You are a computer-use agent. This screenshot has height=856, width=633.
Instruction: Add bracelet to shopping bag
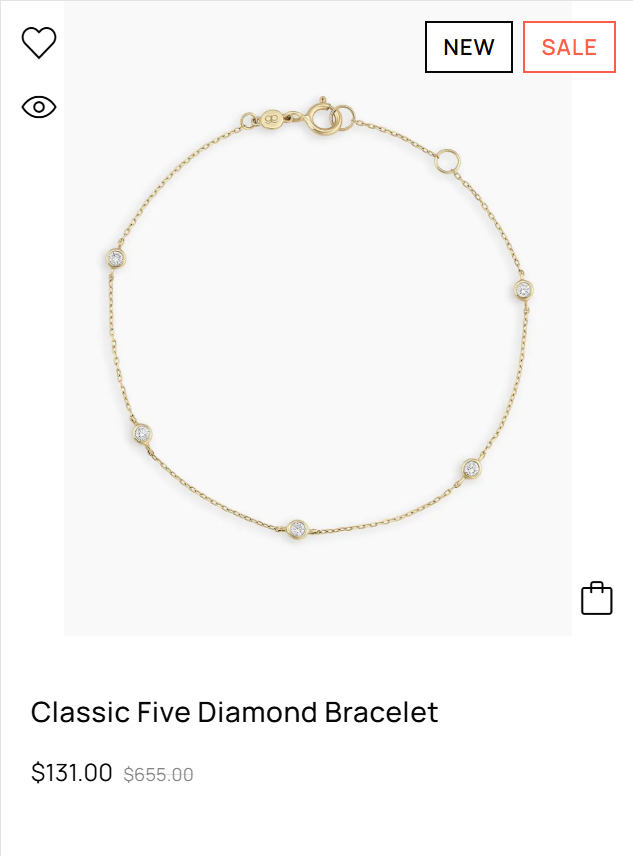click(x=596, y=598)
